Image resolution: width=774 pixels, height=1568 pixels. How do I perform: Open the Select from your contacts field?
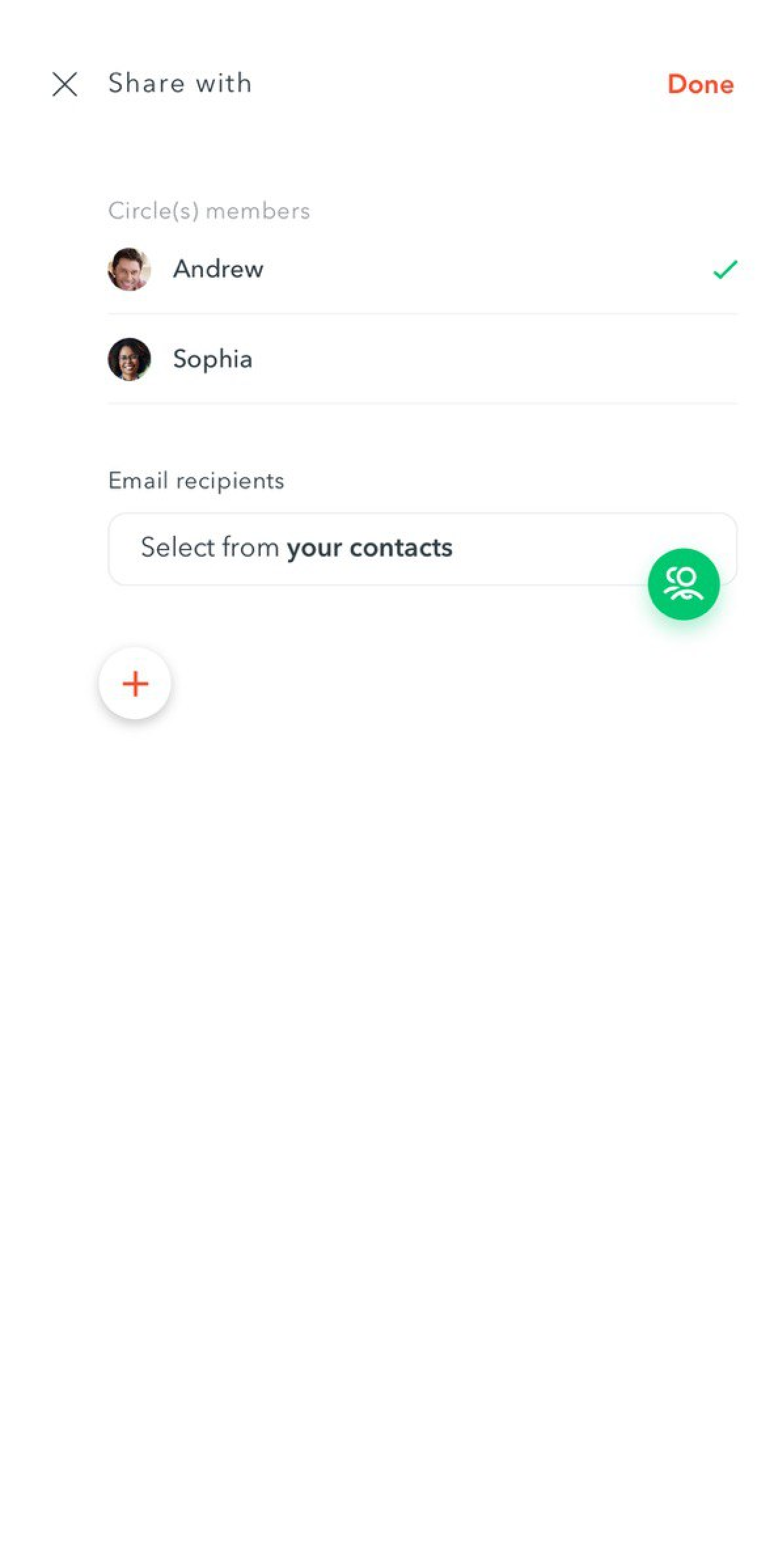[x=422, y=548]
